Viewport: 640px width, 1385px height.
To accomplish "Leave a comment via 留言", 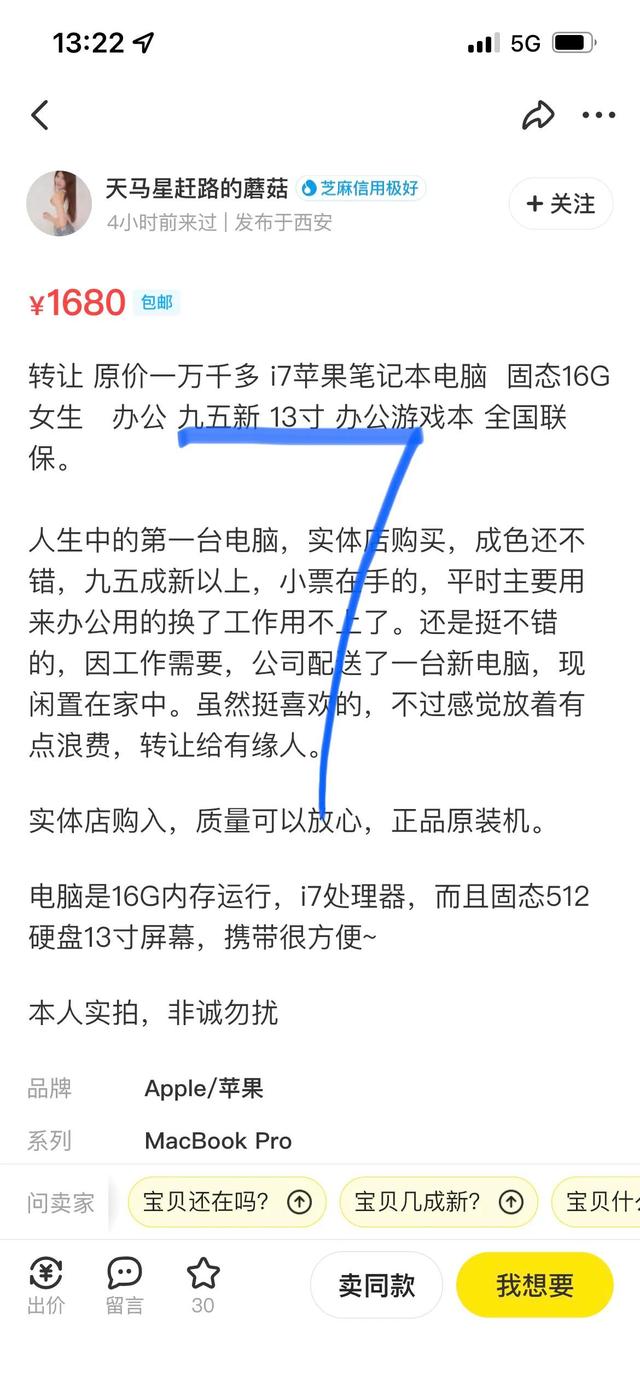I will [x=125, y=1285].
